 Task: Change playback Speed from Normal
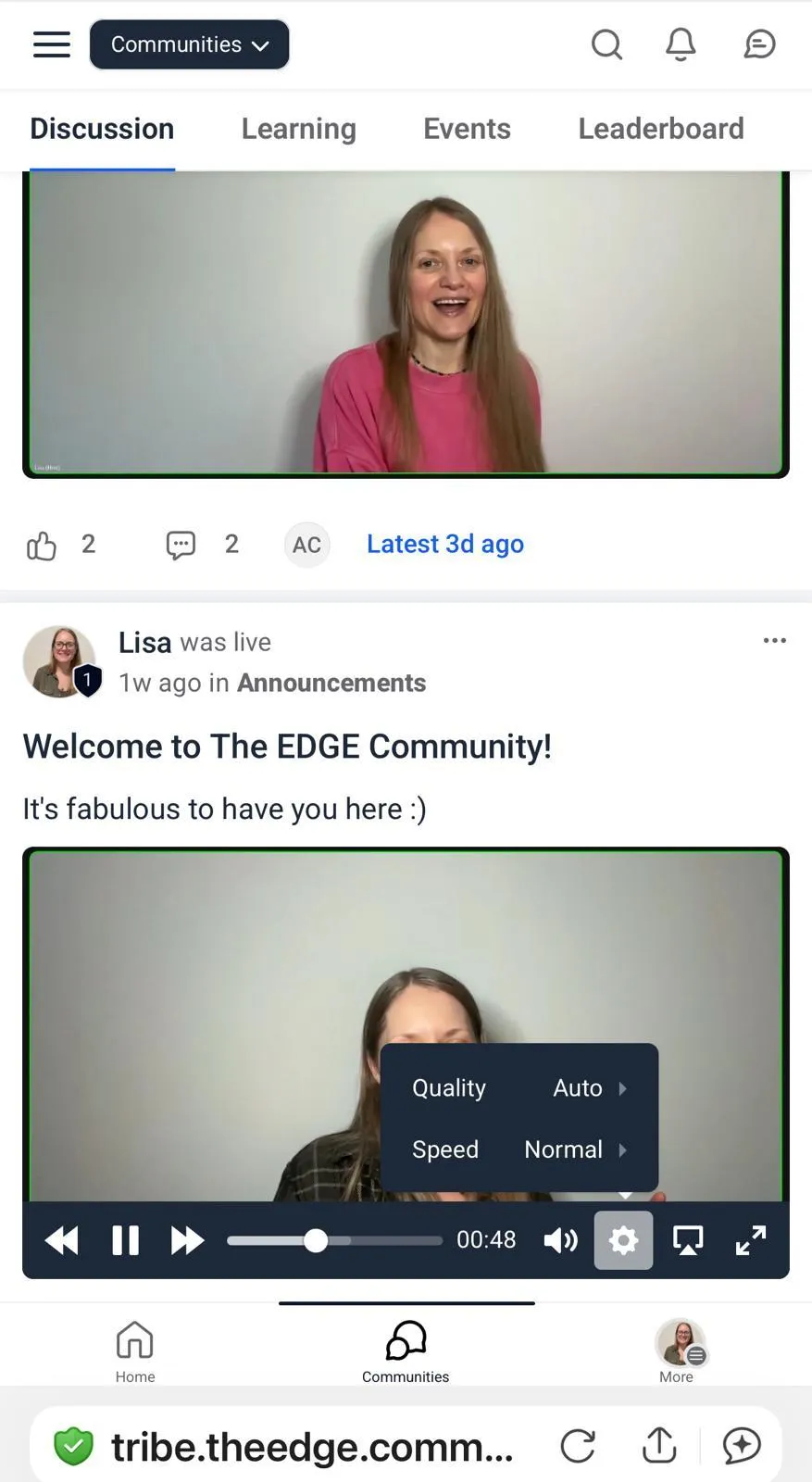click(519, 1149)
